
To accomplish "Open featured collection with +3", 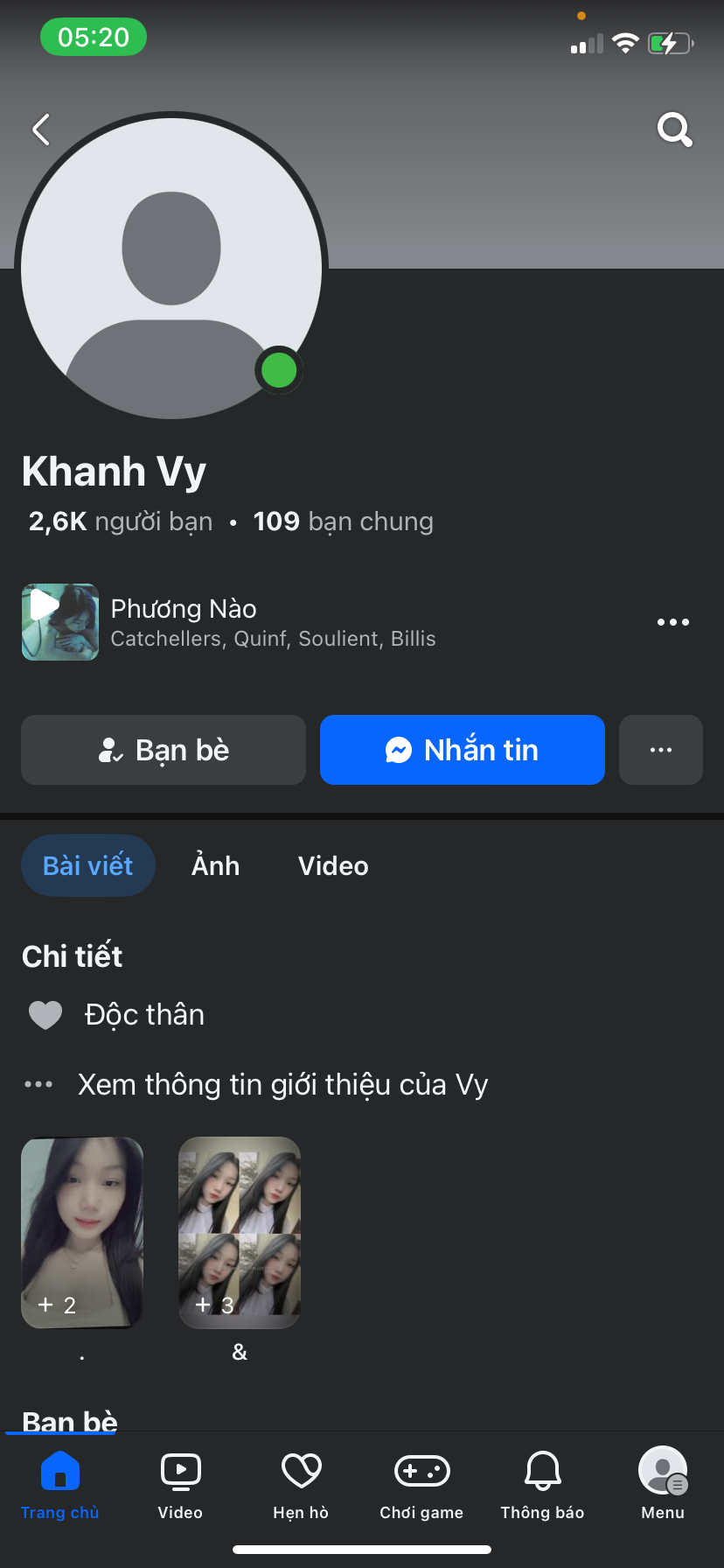I will 240,1232.
